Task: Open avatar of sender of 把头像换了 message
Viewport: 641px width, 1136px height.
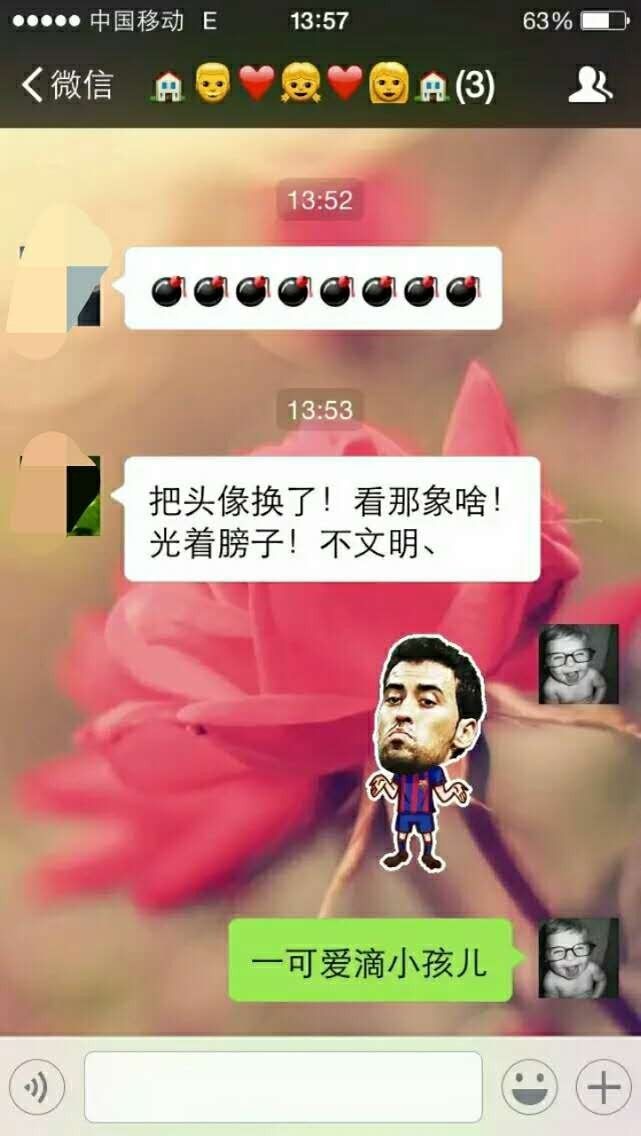Action: (59, 495)
